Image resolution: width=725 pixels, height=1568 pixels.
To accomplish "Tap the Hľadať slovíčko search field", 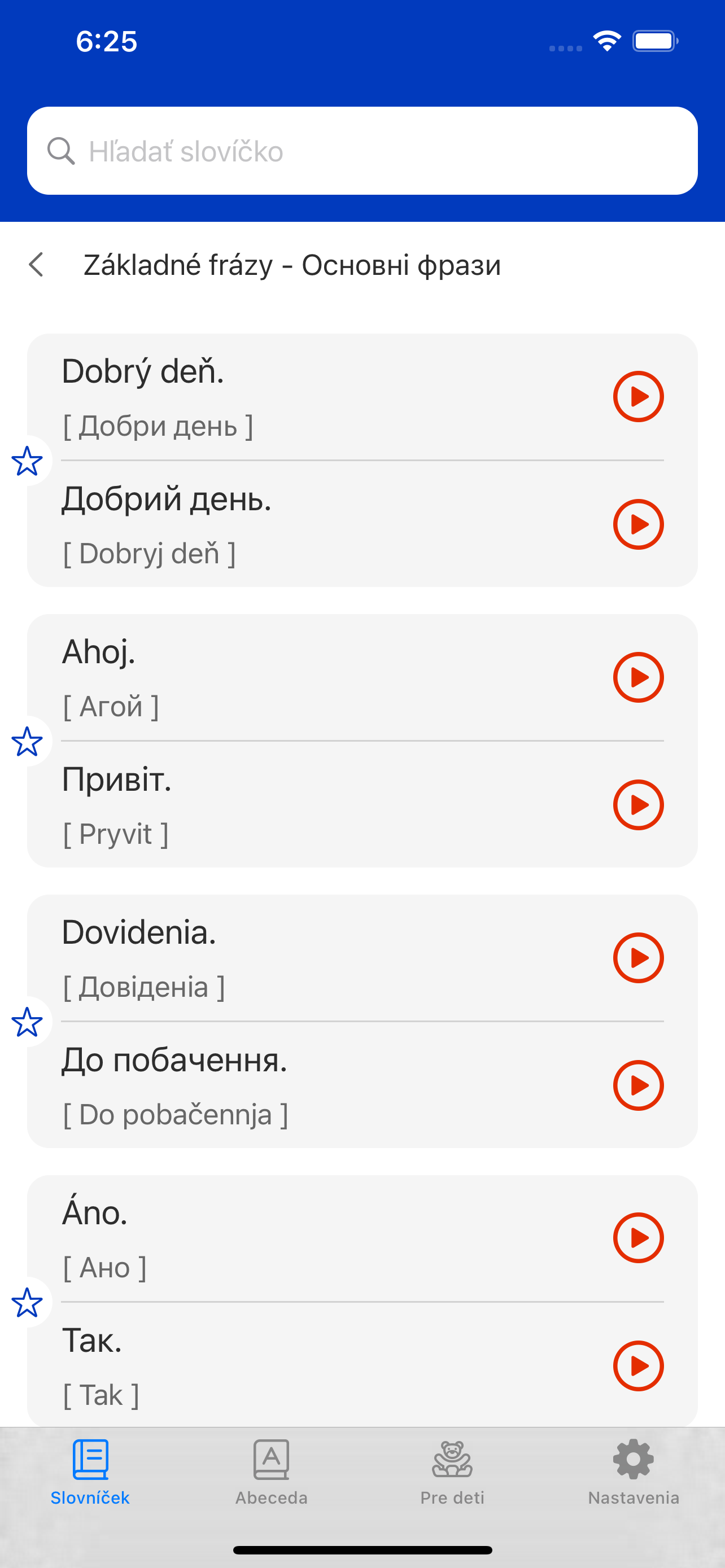I will point(362,151).
